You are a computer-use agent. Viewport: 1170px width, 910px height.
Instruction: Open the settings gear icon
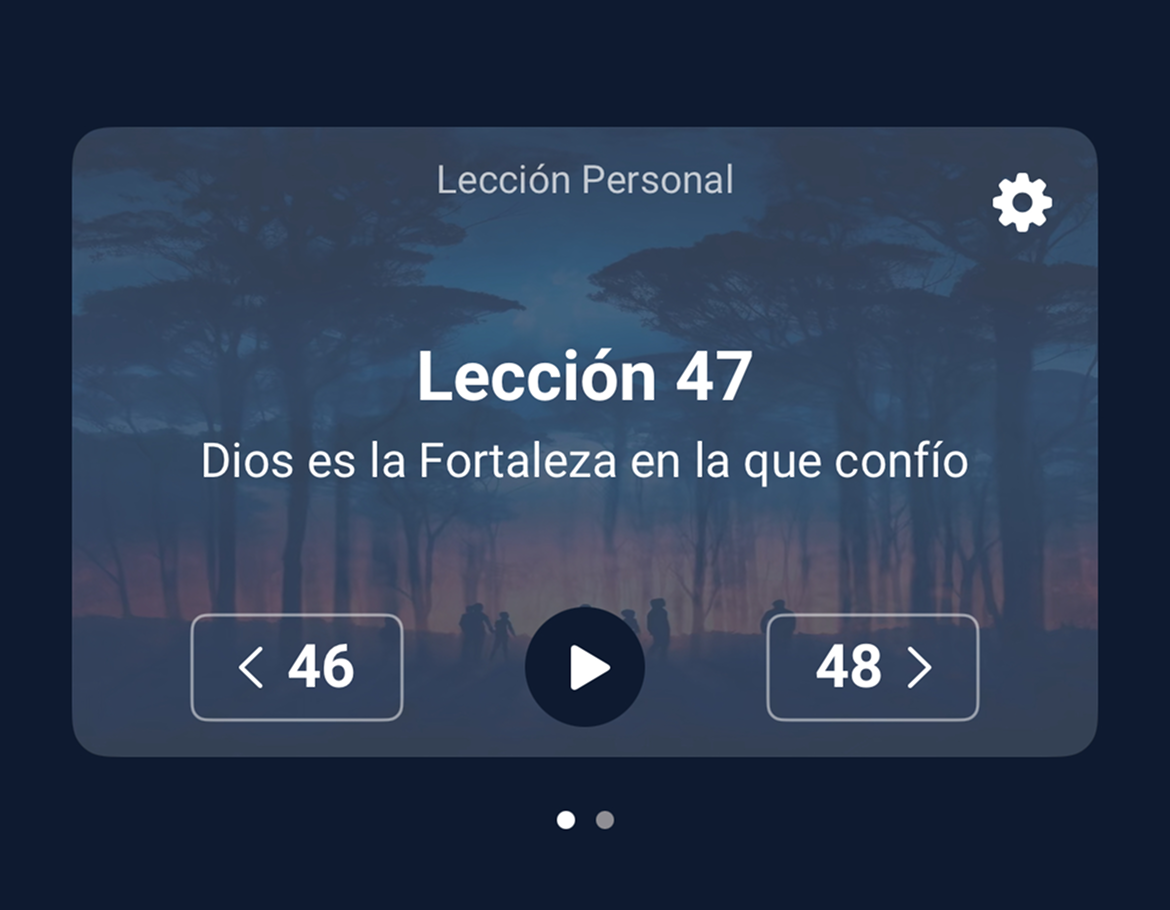pyautogui.click(x=1021, y=203)
